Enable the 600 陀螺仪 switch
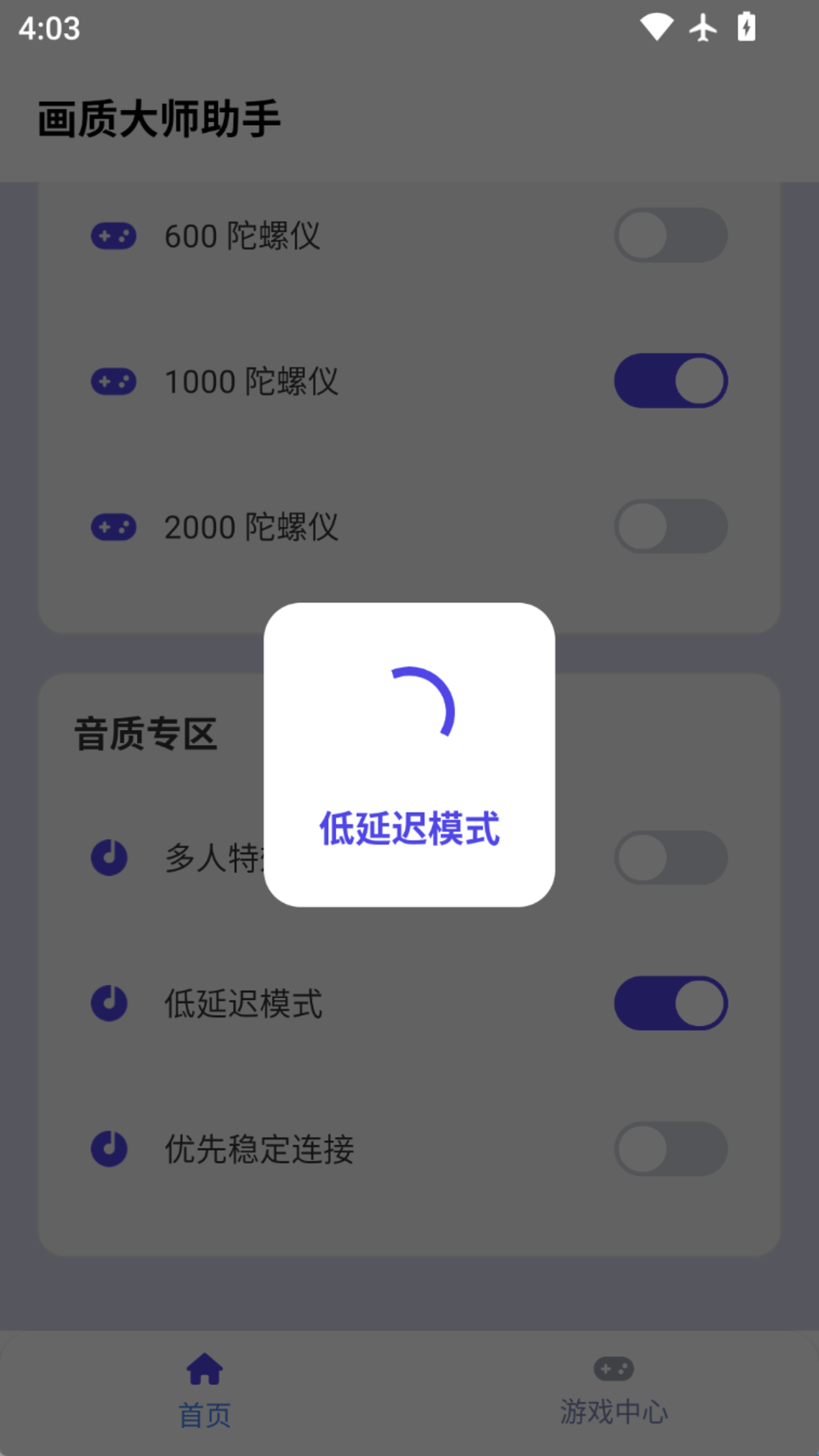Screen dimensions: 819x1456 click(x=671, y=235)
